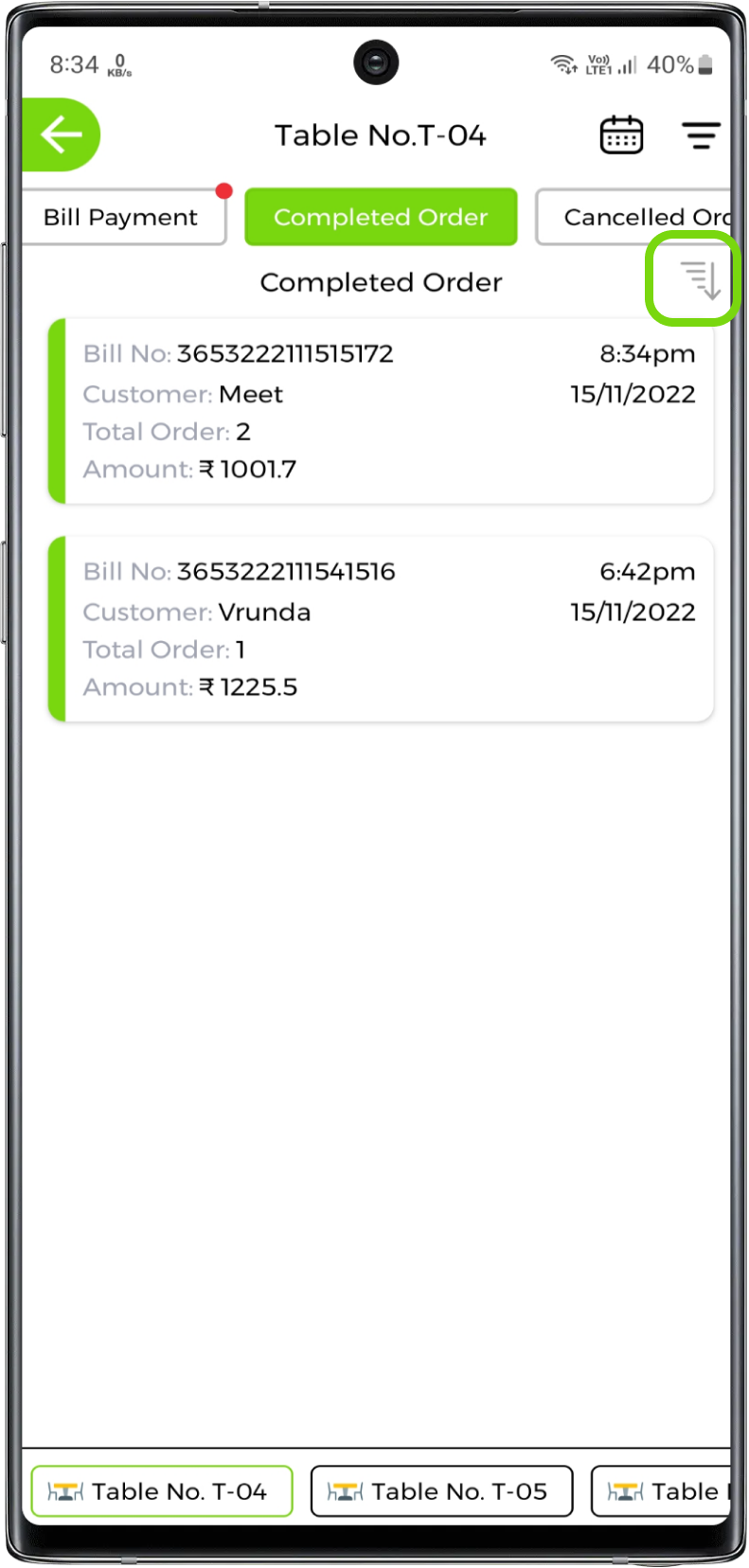749x1568 pixels.
Task: Open Meet's completed order bill
Action: pyautogui.click(x=381, y=411)
